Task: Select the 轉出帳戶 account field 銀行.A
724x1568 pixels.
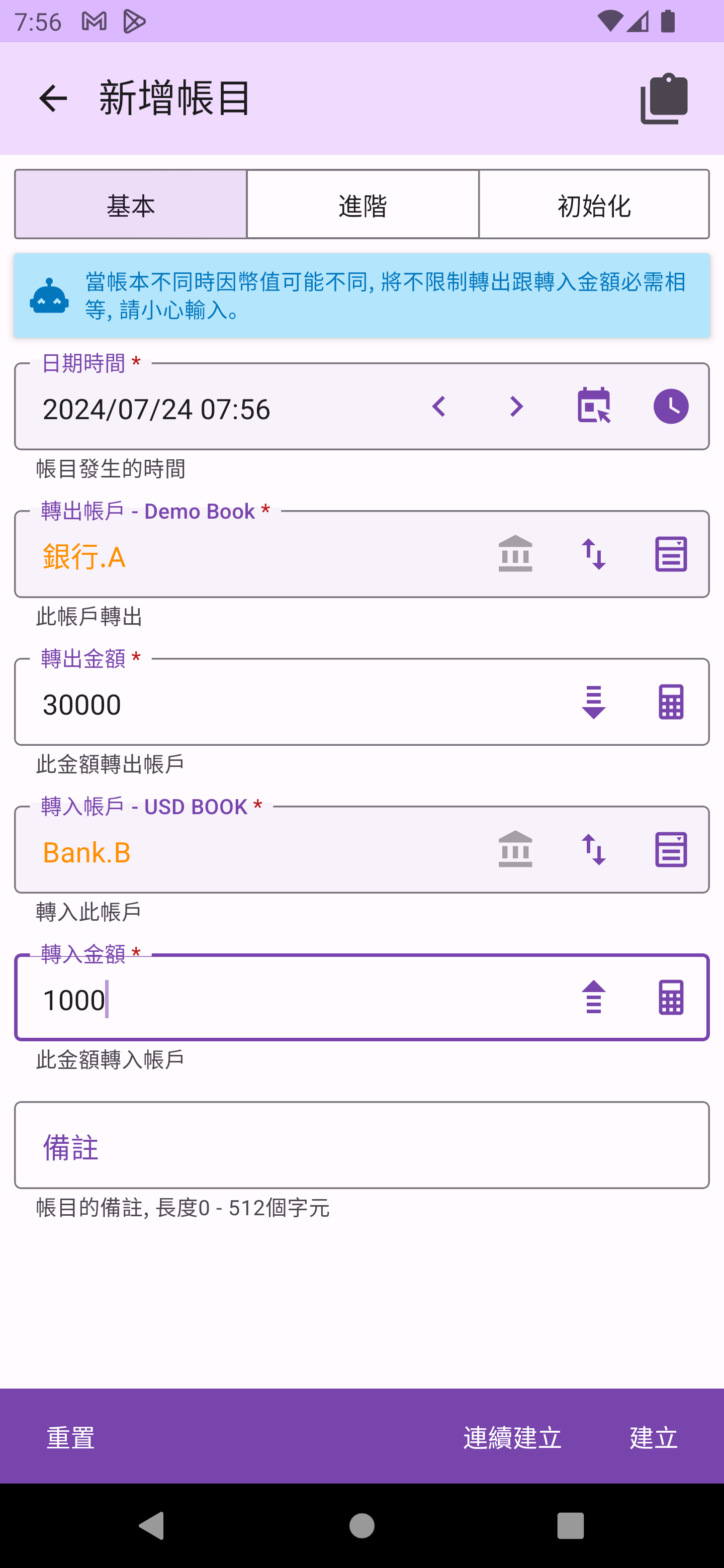Action: tap(243, 555)
